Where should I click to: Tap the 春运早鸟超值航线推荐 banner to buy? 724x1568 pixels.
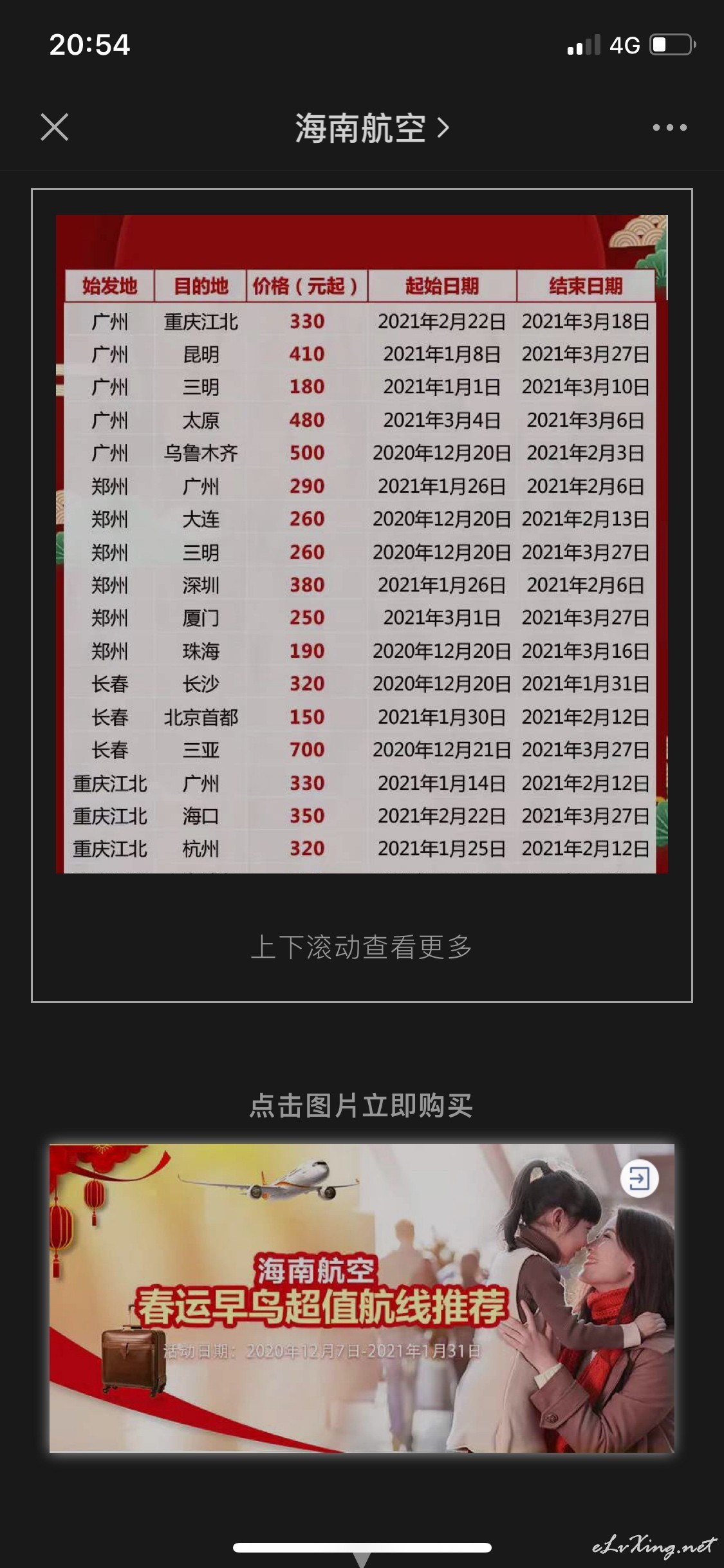362,1298
